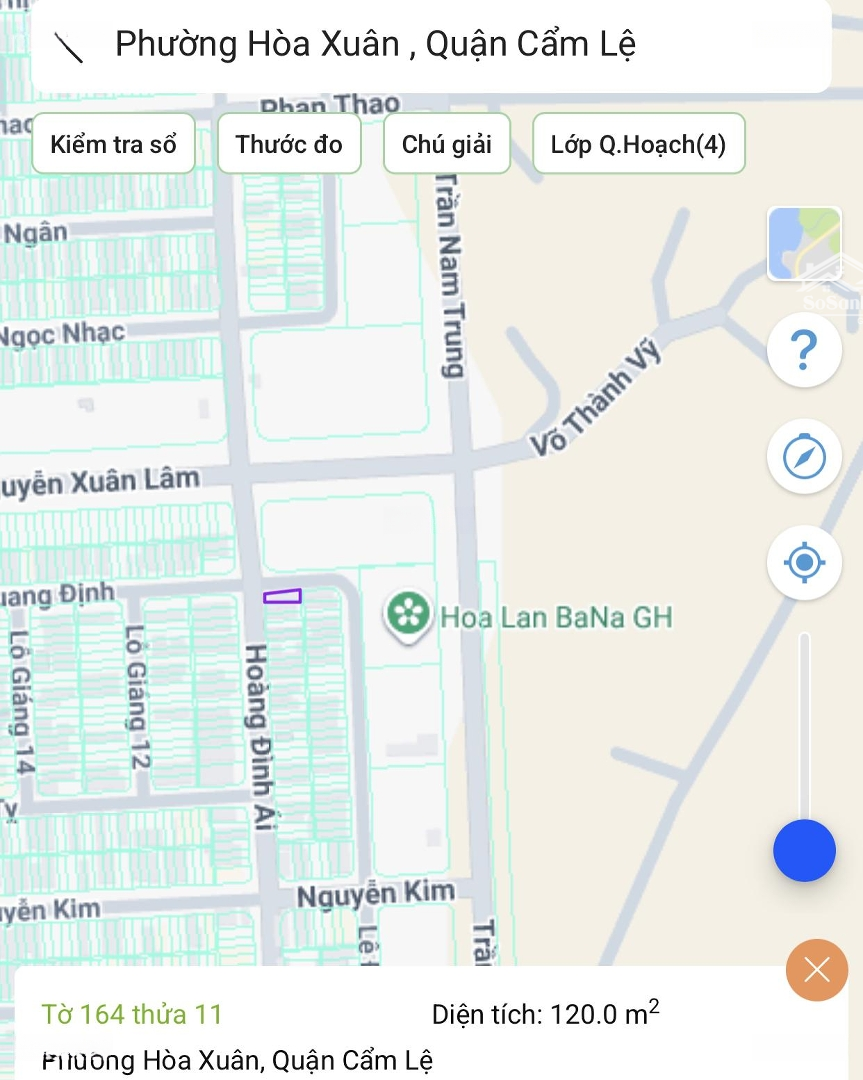Close the plot info panel

(817, 970)
